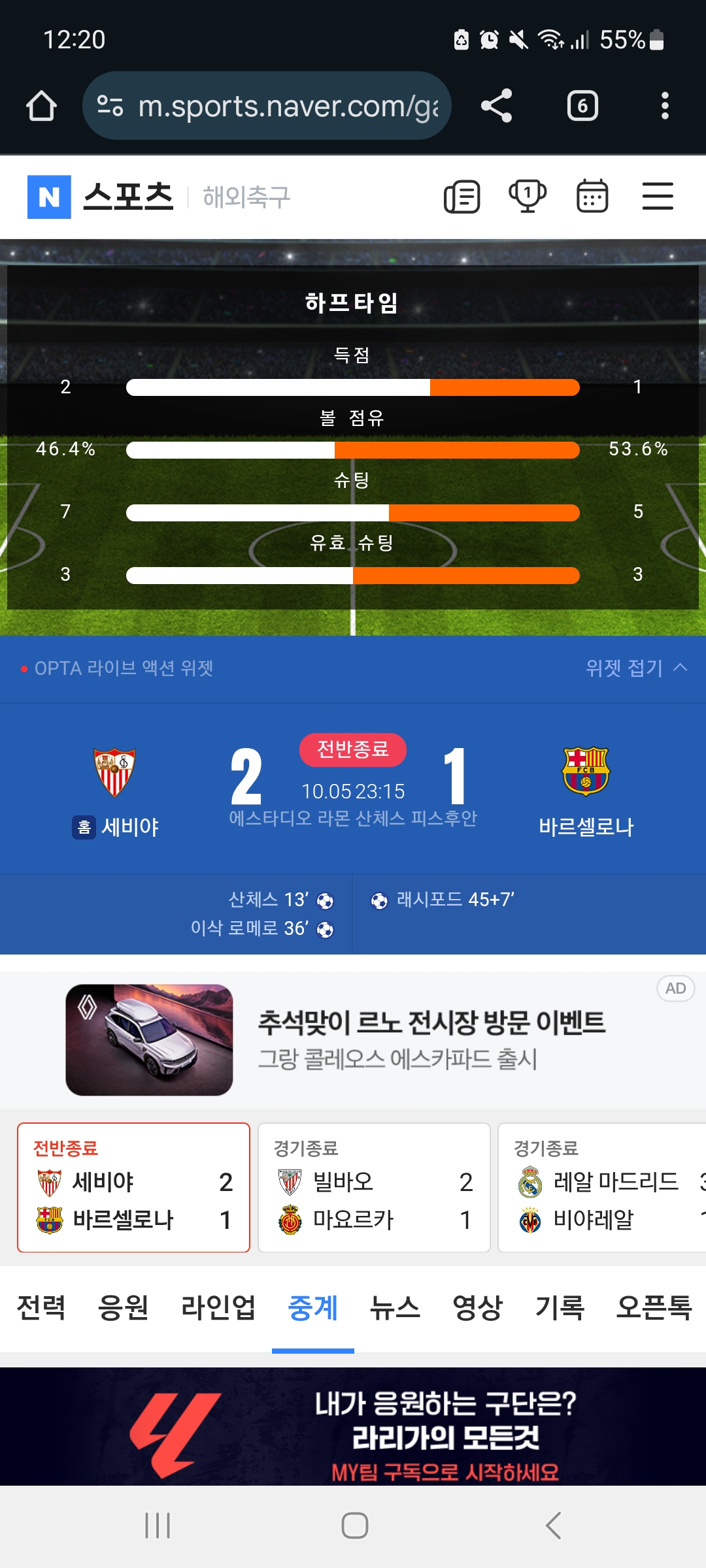Tap the system back button

click(553, 1526)
